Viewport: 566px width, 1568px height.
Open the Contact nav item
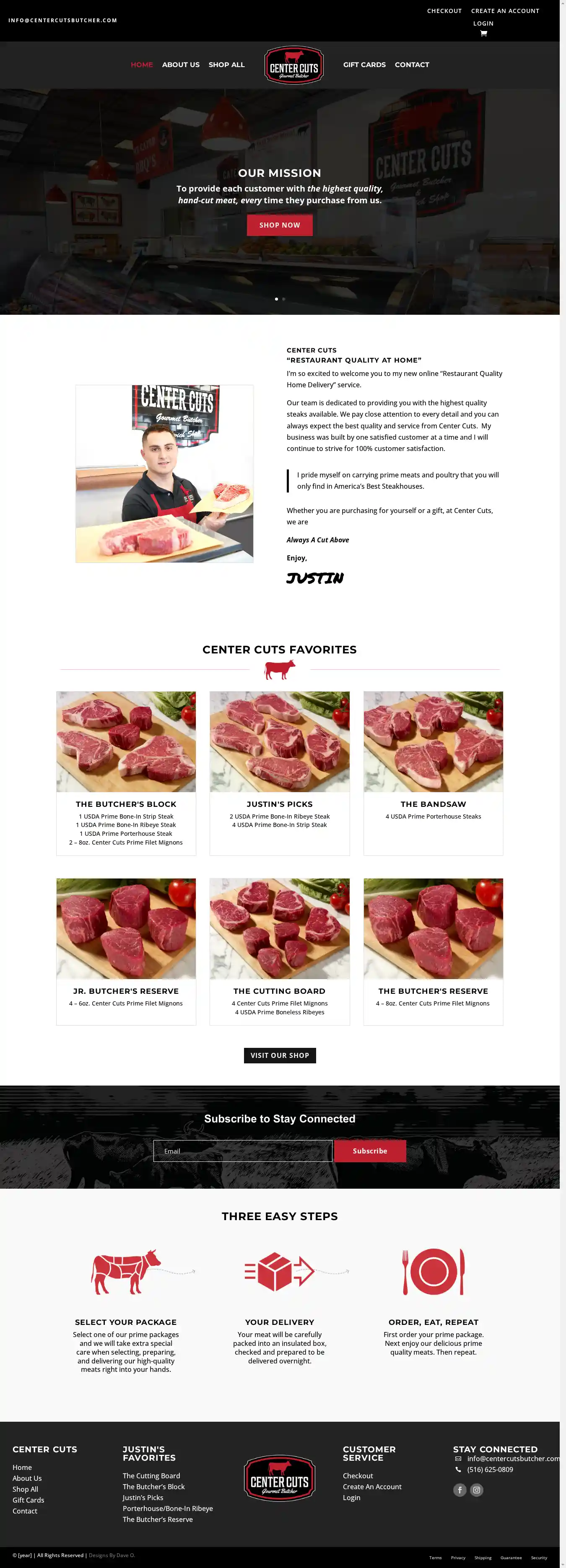tap(411, 65)
